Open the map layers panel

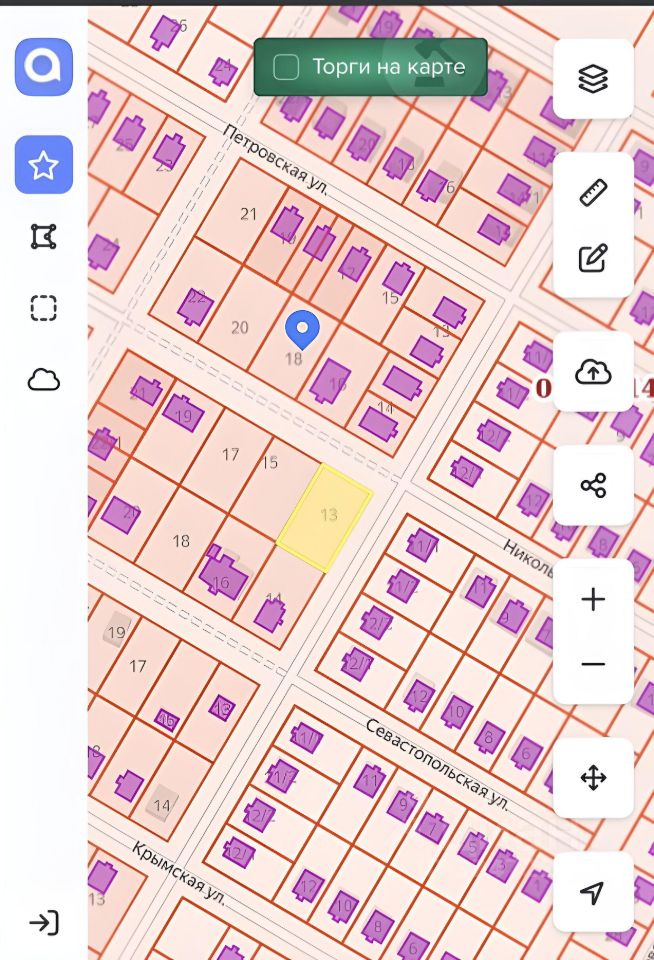(x=593, y=79)
